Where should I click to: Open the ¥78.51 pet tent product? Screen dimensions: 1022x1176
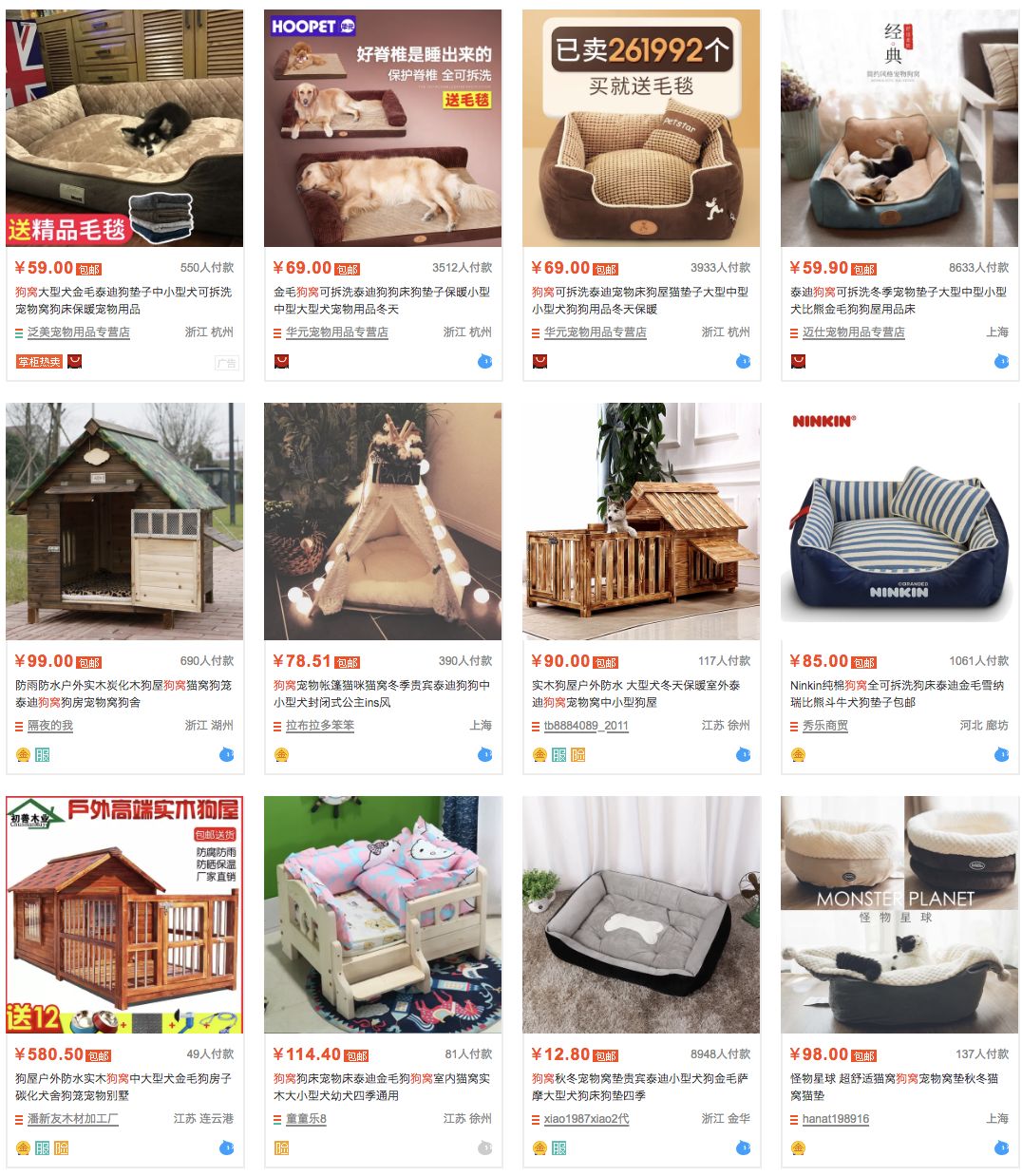(x=383, y=522)
